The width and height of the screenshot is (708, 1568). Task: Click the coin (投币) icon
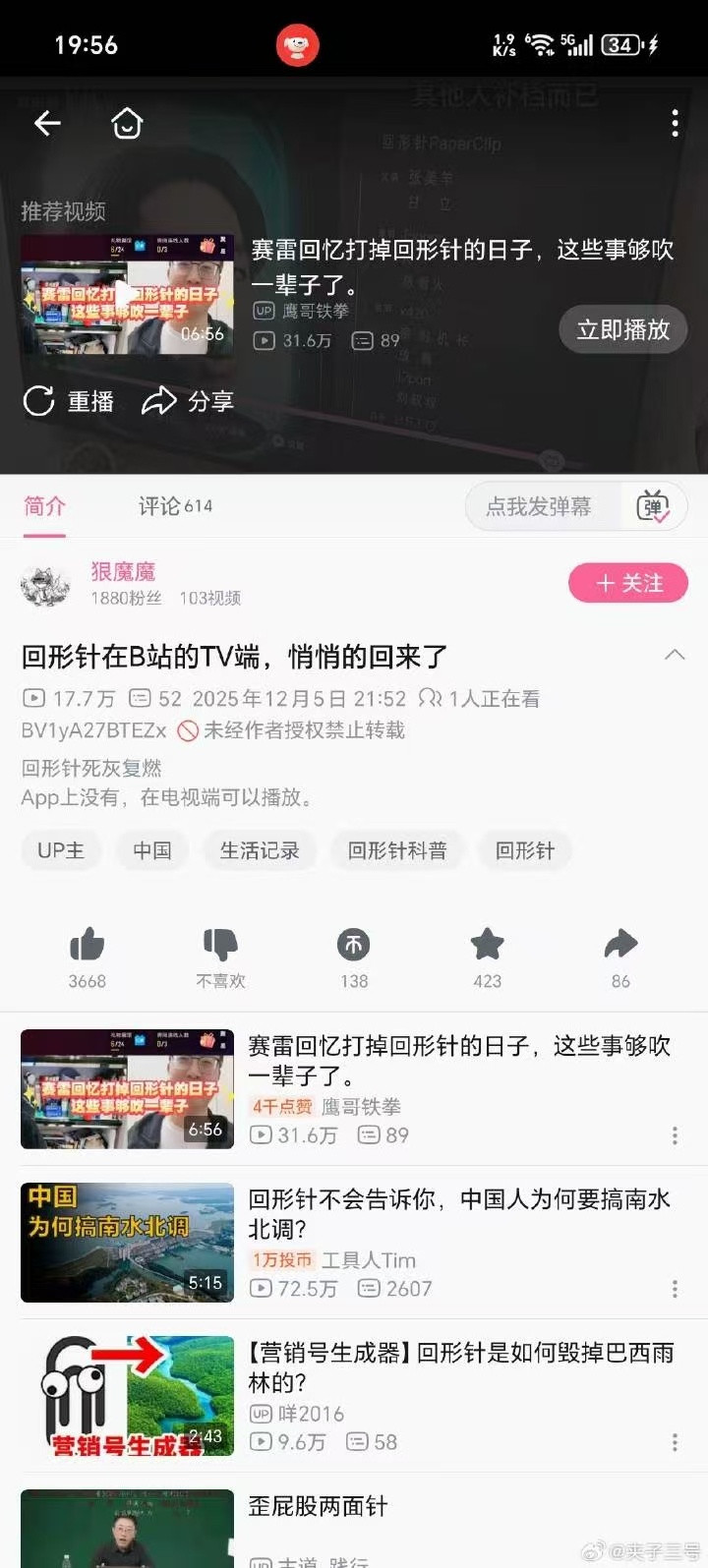(353, 947)
